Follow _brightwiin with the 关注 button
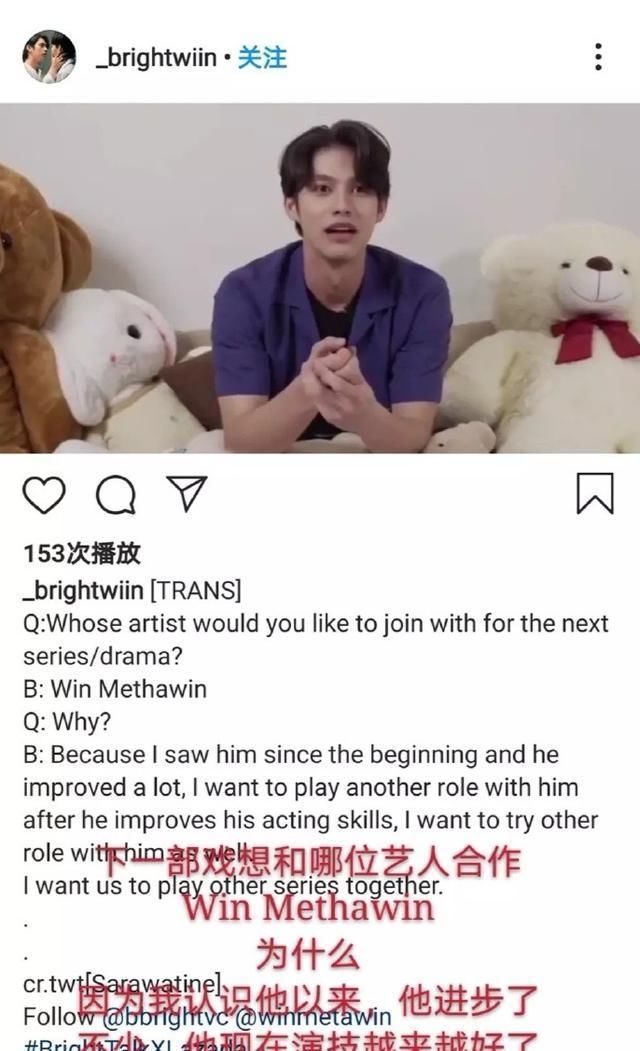Screen dimensions: 640x1051 tap(262, 58)
